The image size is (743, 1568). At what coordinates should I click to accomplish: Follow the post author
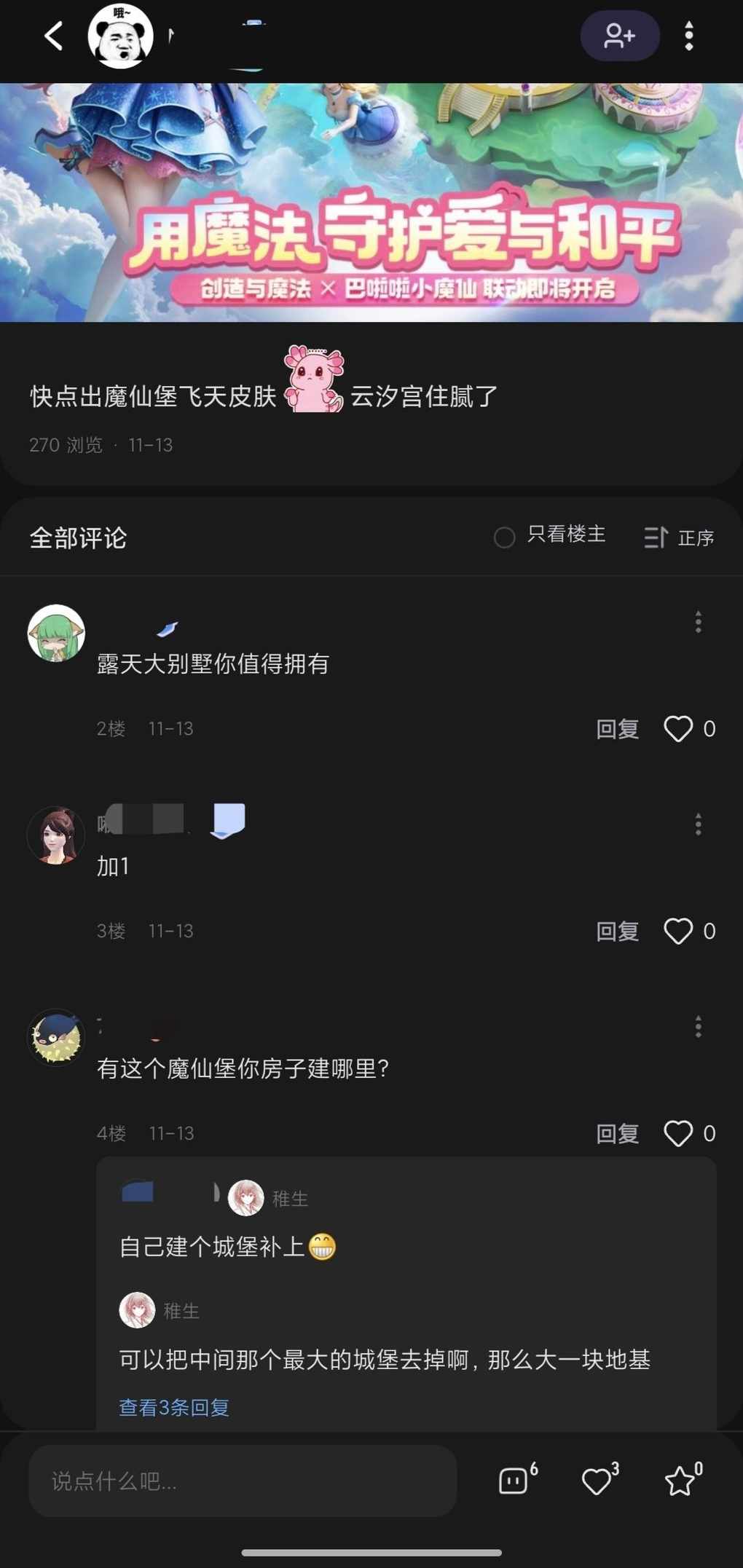click(x=619, y=36)
